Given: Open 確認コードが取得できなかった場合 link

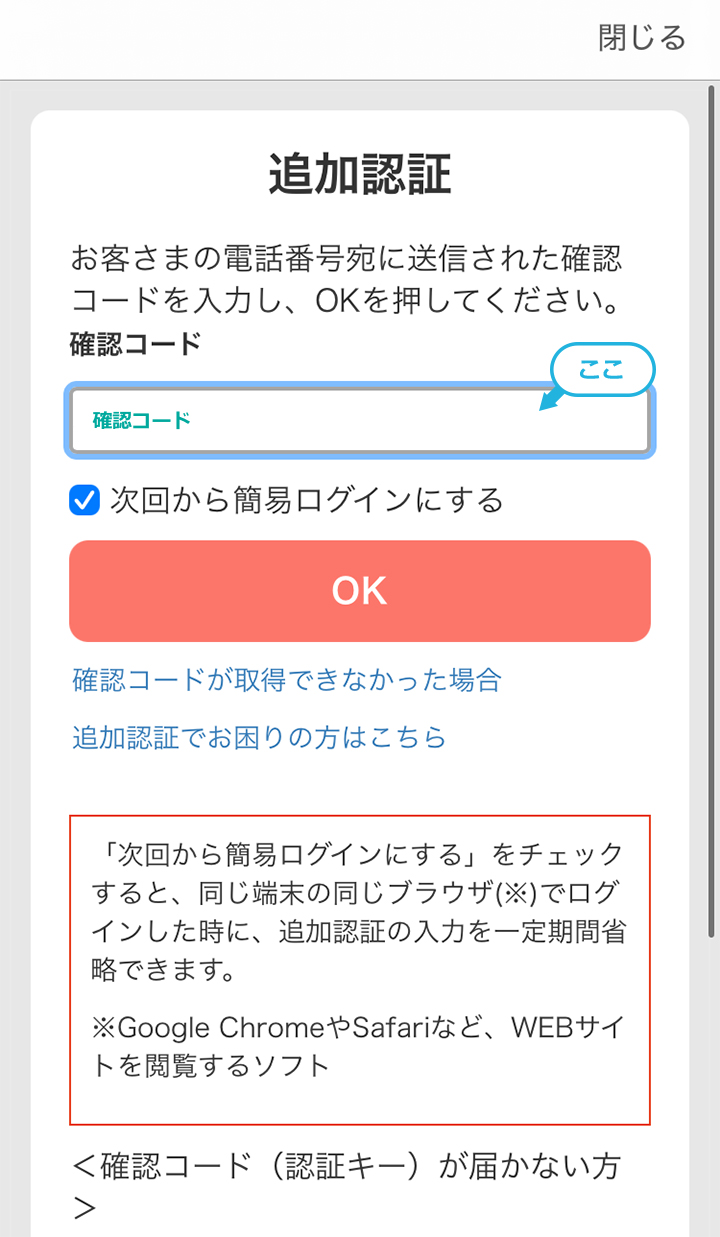Looking at the screenshot, I should 287,681.
